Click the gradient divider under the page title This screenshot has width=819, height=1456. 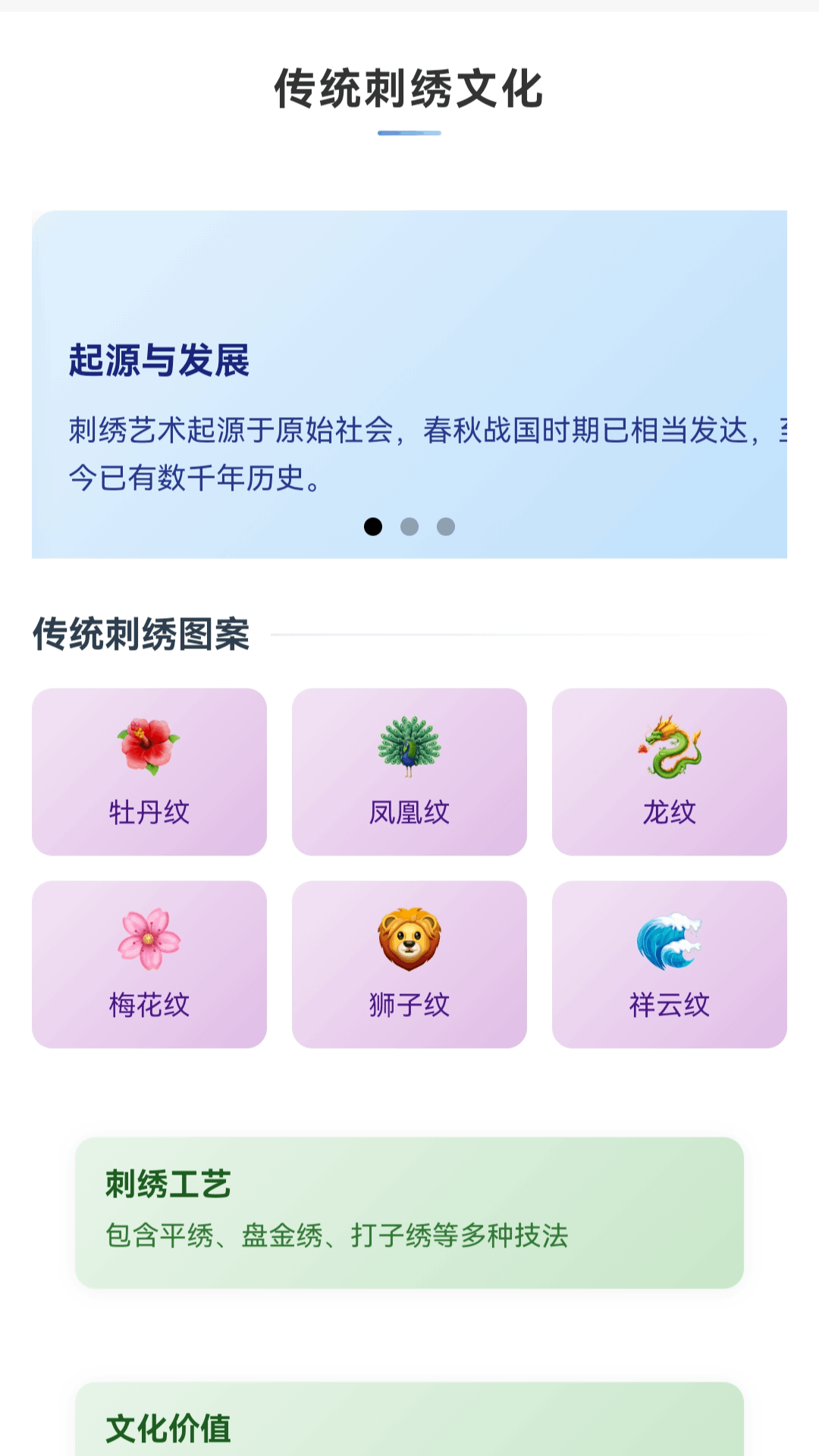pos(409,132)
